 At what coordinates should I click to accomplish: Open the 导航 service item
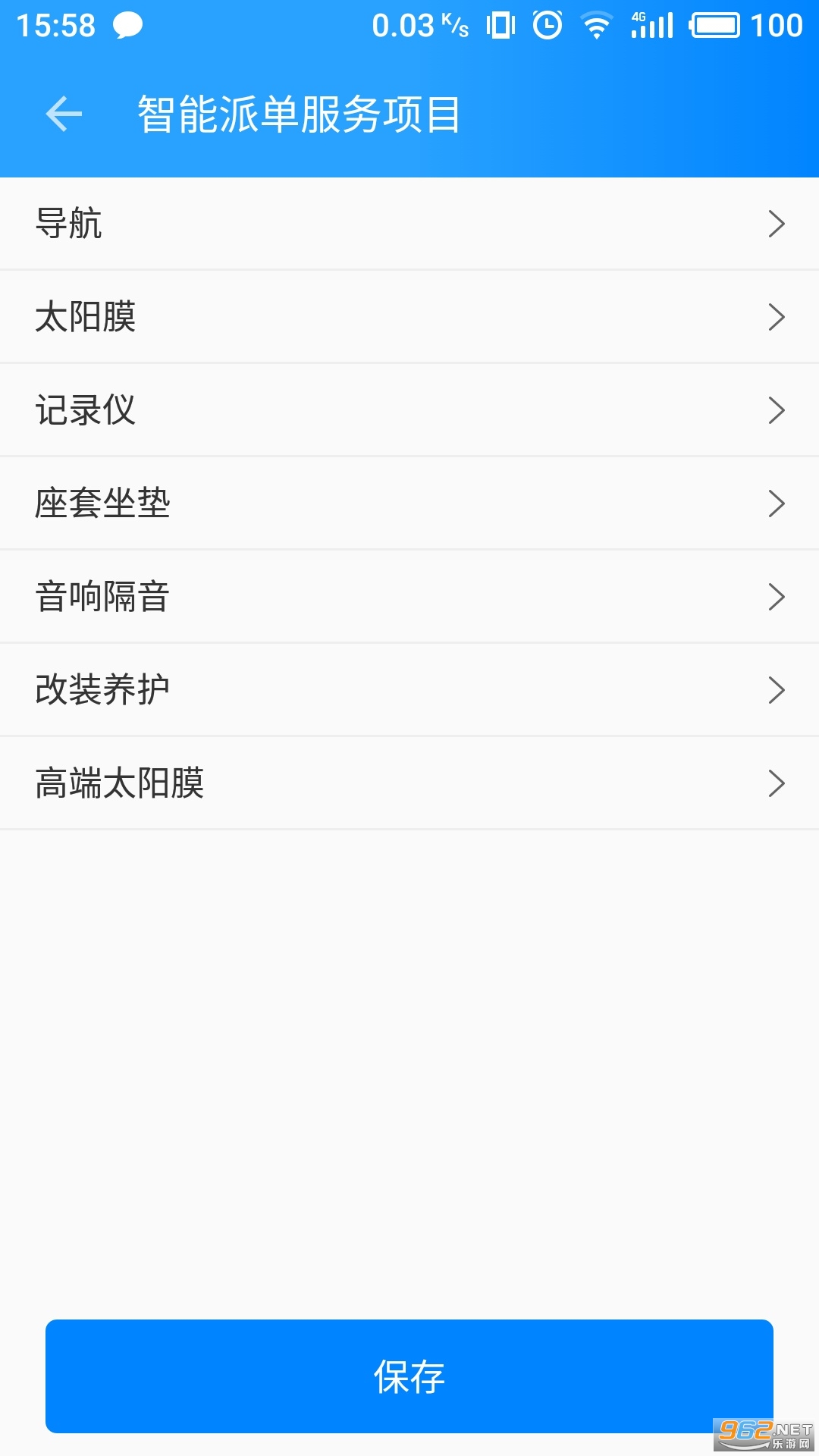tap(409, 224)
